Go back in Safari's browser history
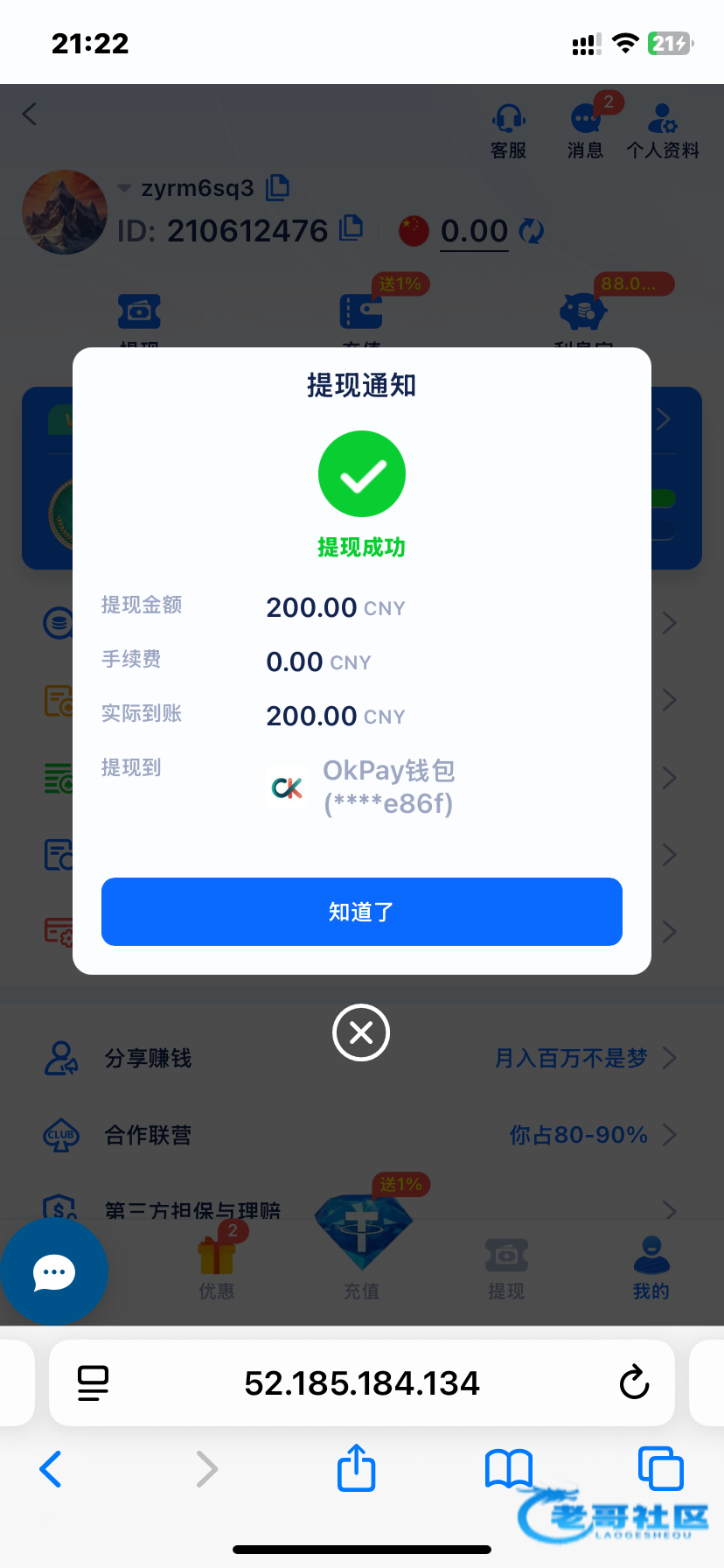The height and width of the screenshot is (1568, 724). [x=51, y=1469]
